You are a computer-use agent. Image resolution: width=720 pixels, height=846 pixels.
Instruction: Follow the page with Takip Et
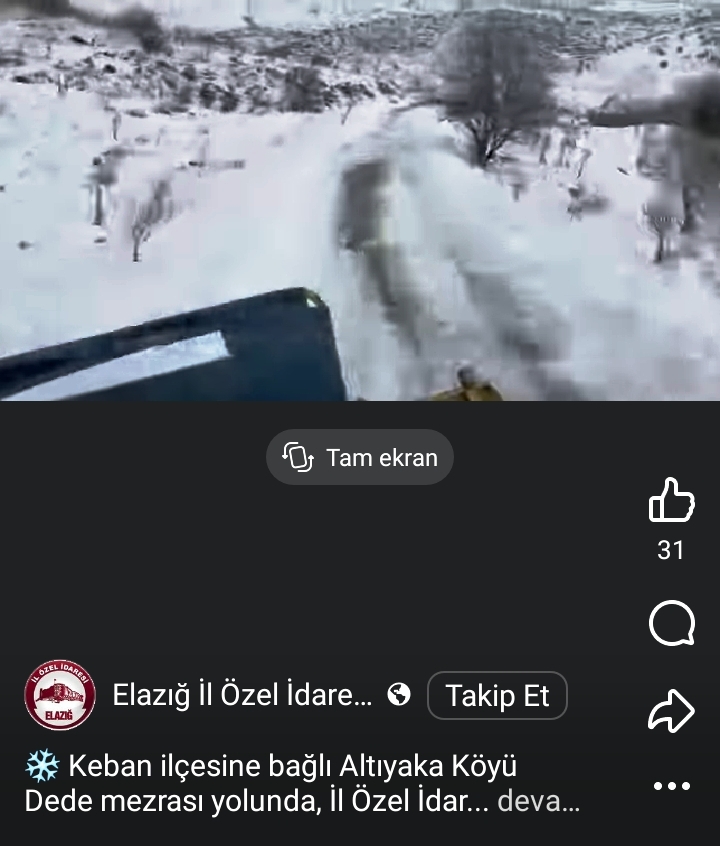[497, 696]
